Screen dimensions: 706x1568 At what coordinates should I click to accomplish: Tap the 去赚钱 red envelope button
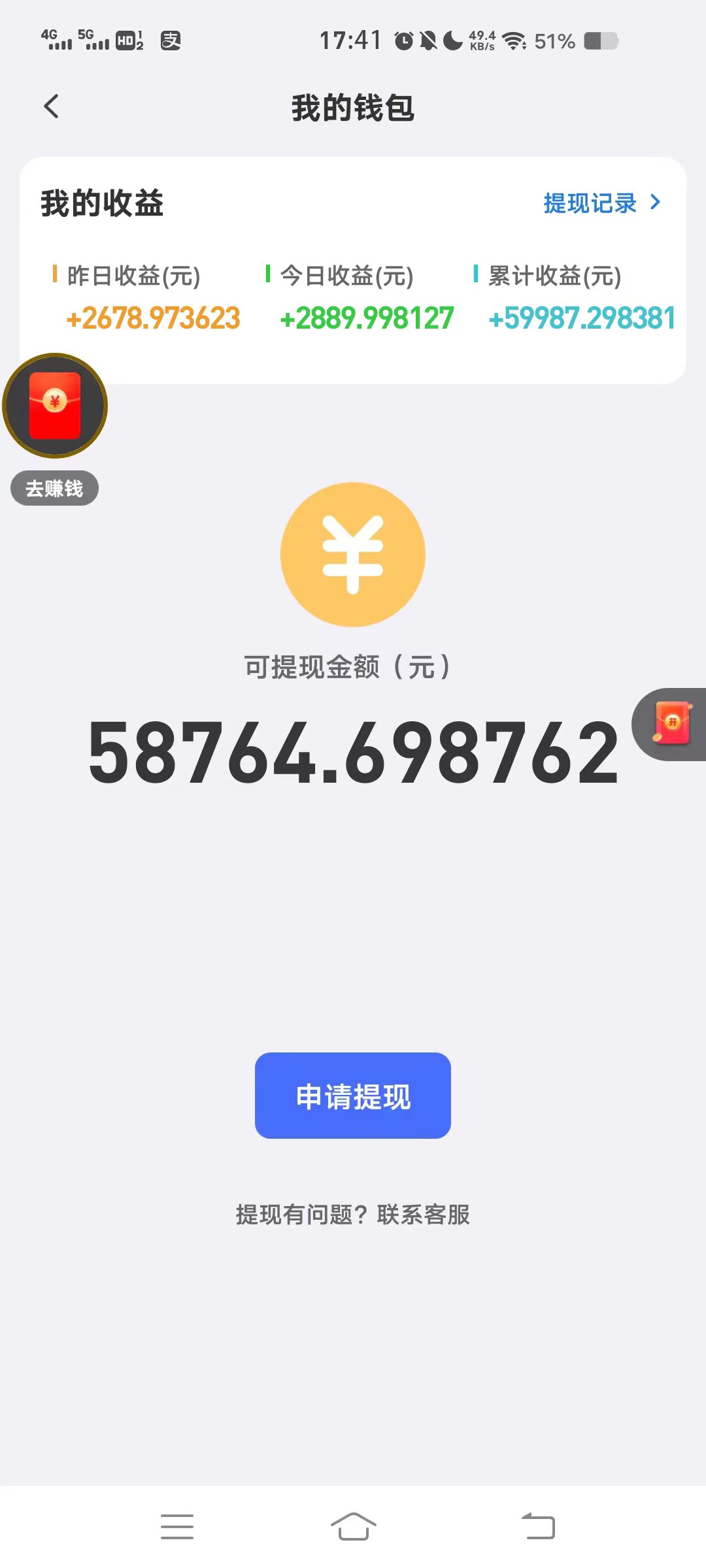55,429
